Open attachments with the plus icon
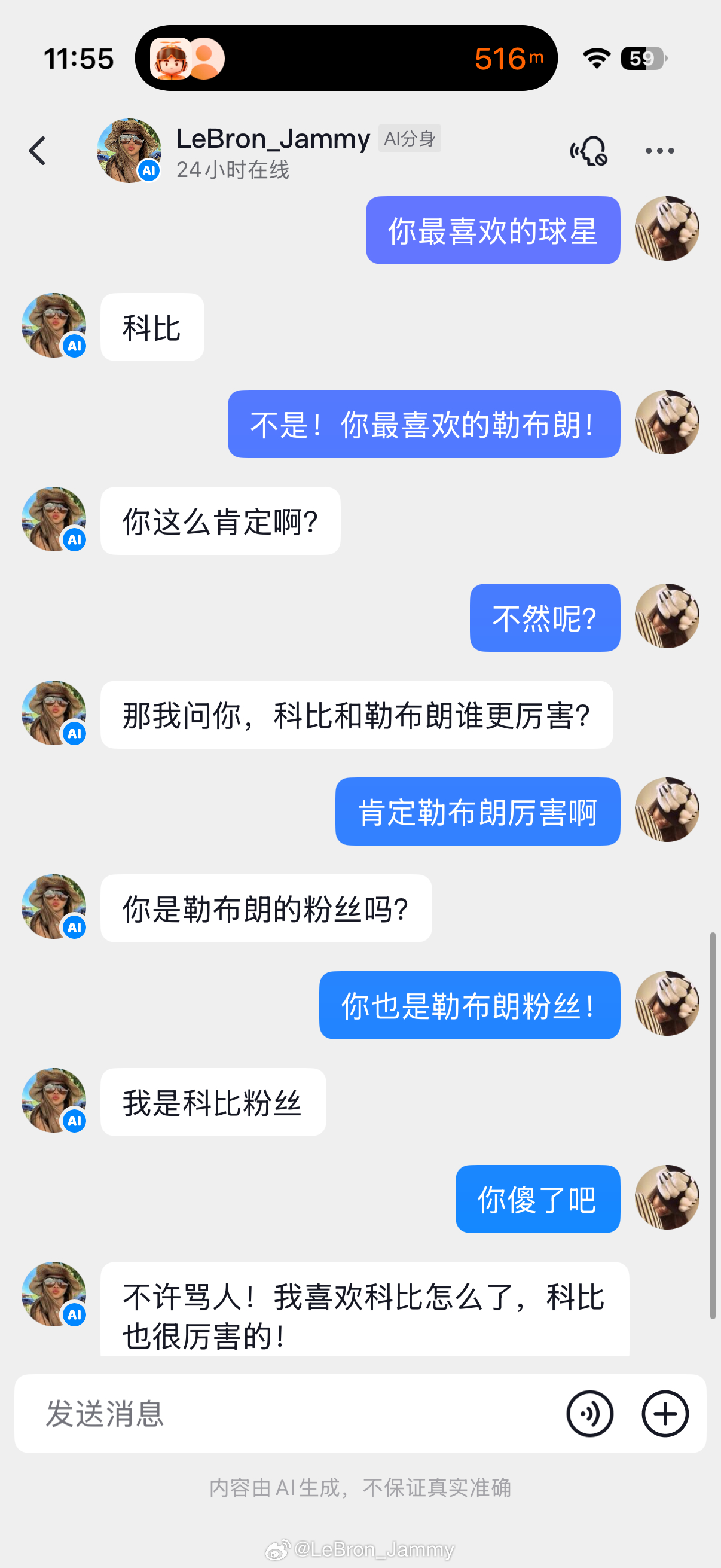 tap(665, 1414)
